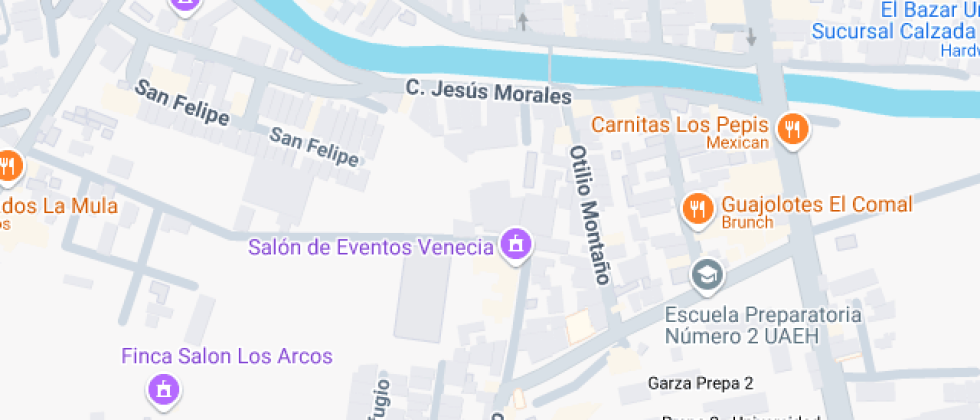Tap the Salón de Eventos Venecia marker
Screen dimensions: 980x420
tap(516, 245)
